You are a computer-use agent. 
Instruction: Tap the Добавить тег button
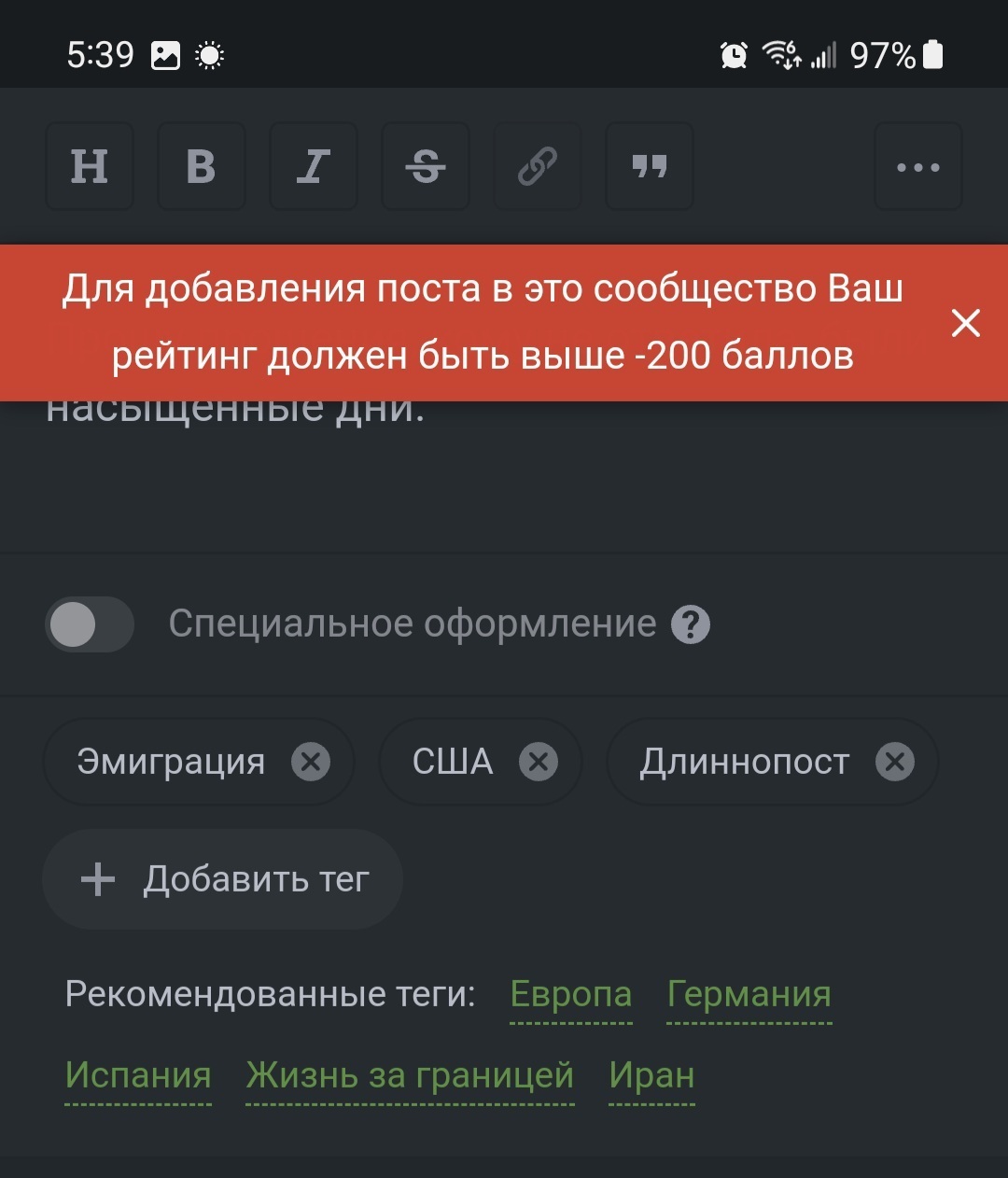click(222, 879)
